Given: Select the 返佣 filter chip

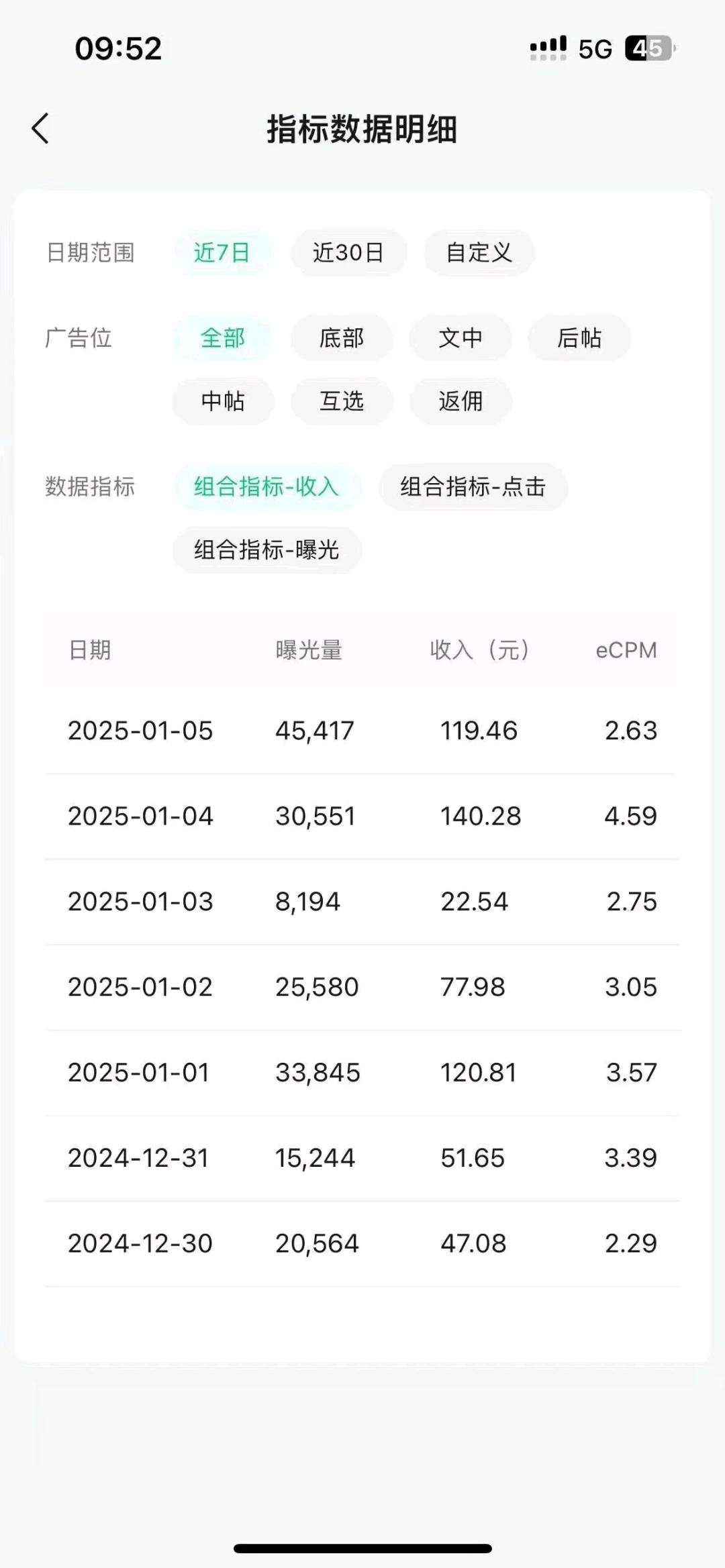Looking at the screenshot, I should point(461,401).
